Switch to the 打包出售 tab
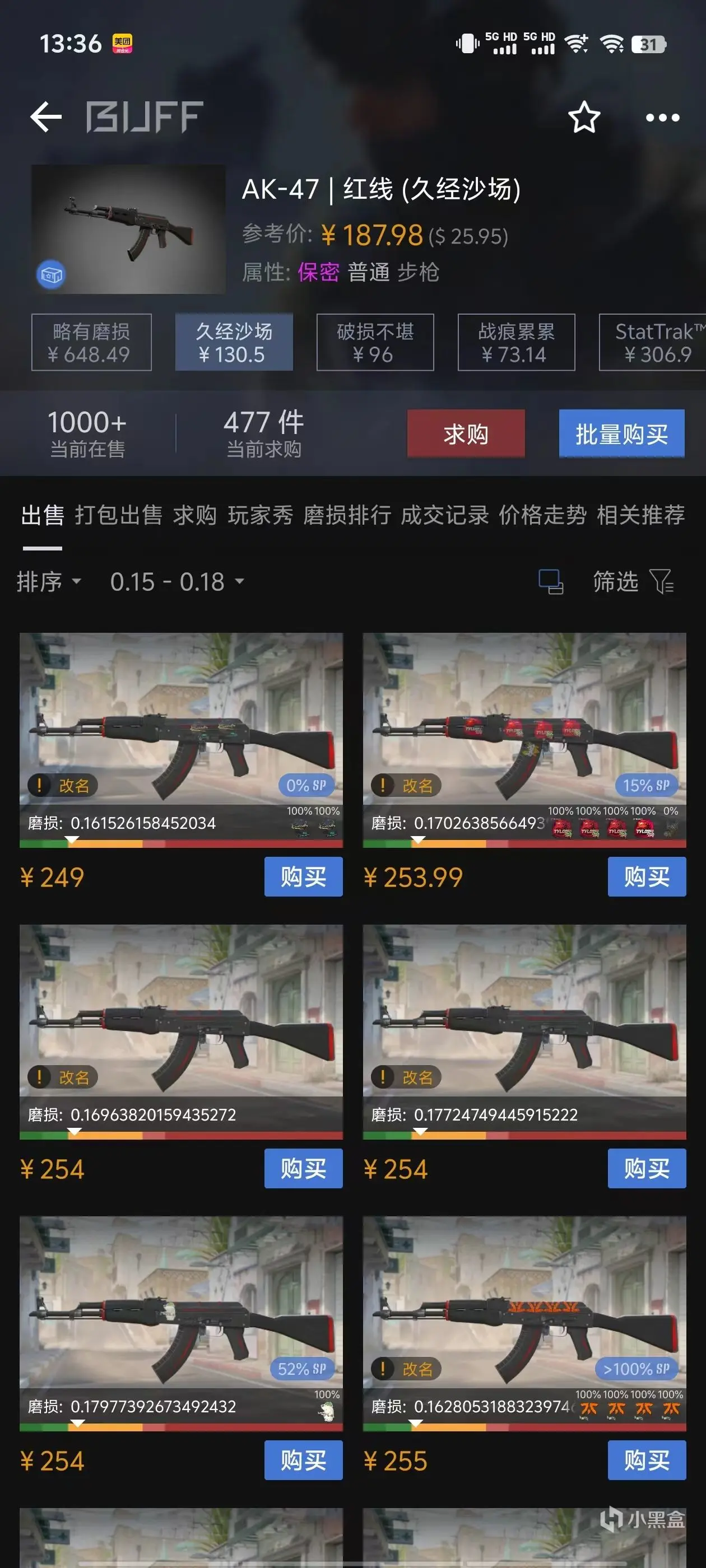The height and width of the screenshot is (1568, 706). point(118,515)
